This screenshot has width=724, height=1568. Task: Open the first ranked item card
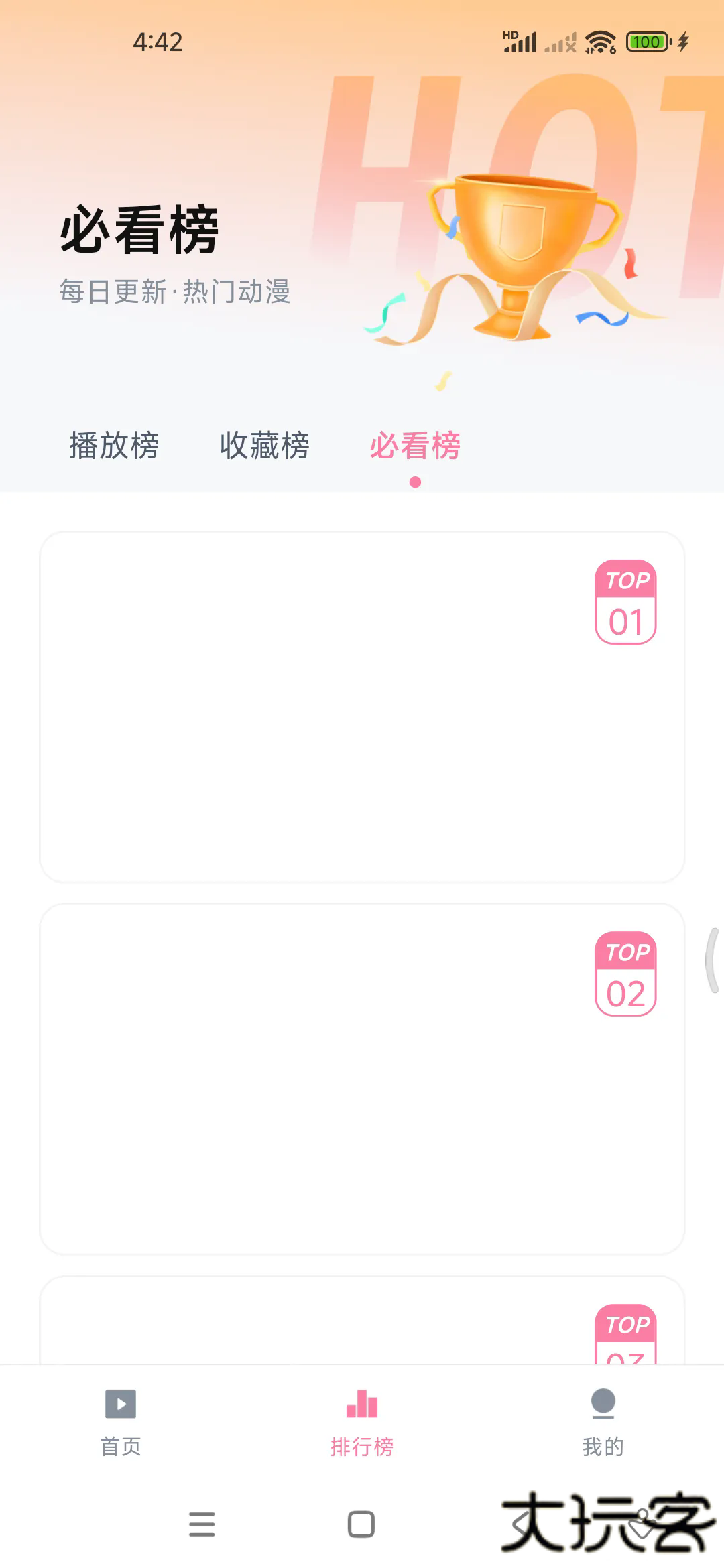362,704
